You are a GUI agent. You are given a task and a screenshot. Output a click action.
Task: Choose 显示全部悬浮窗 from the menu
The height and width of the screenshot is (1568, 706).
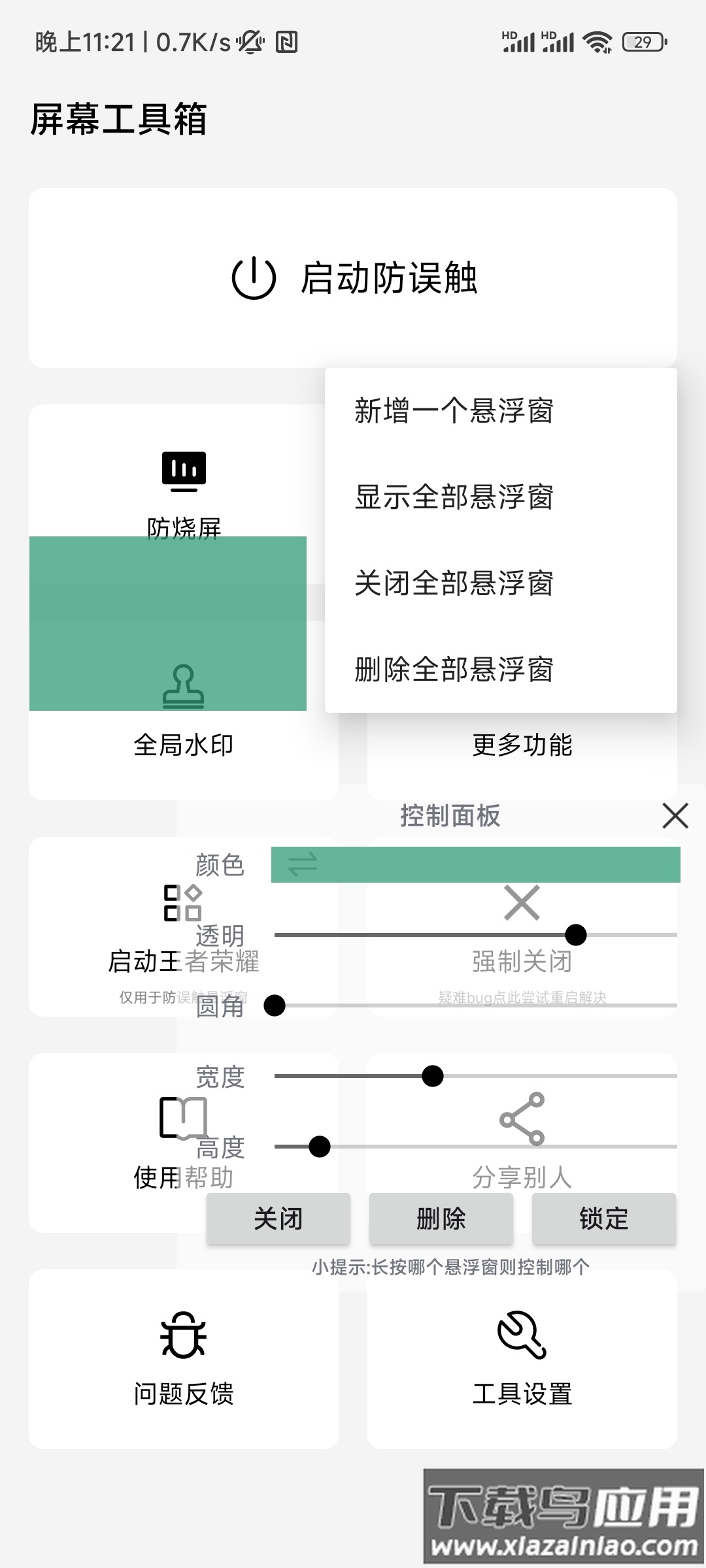coord(454,498)
